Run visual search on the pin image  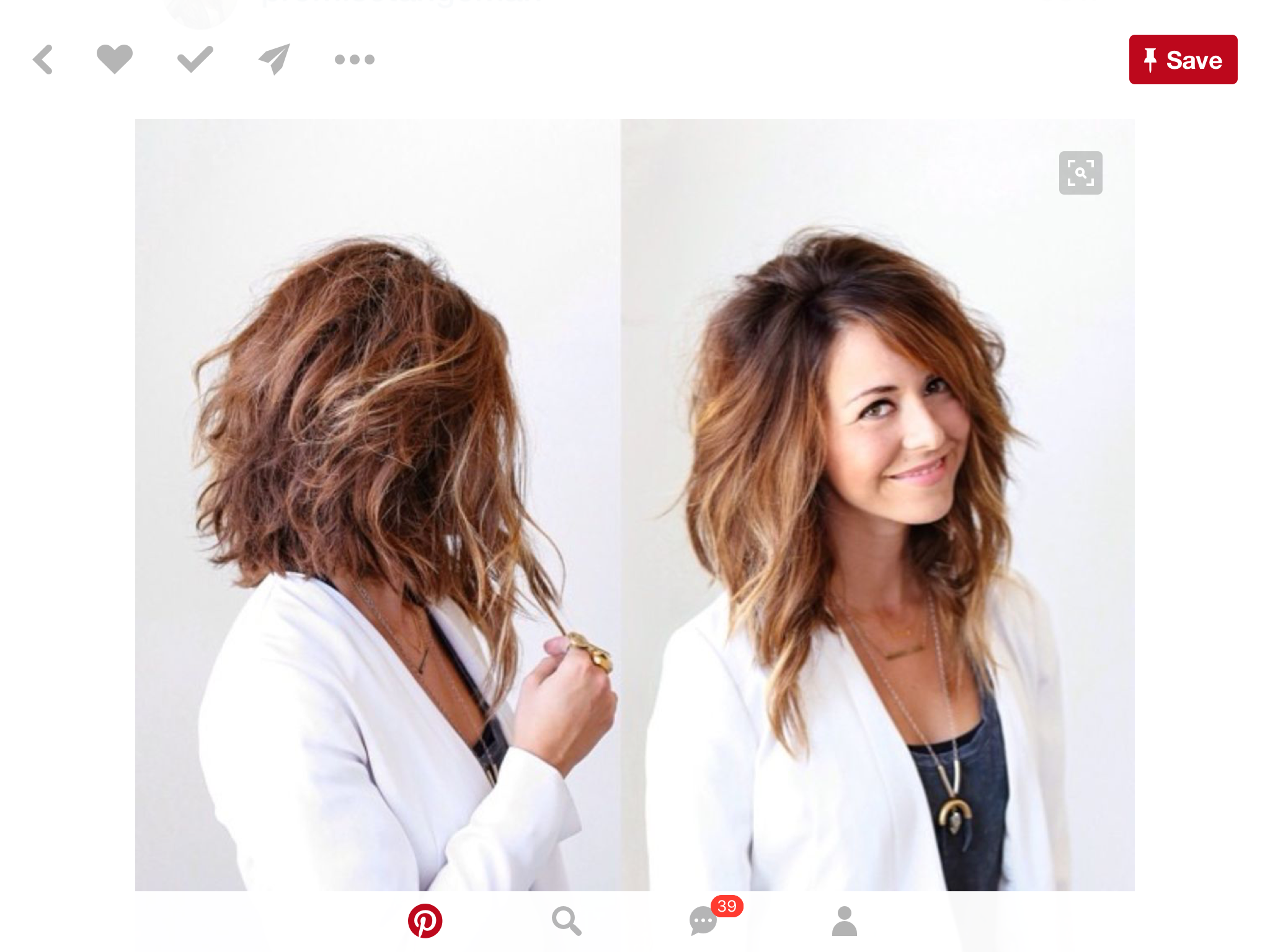1080,173
